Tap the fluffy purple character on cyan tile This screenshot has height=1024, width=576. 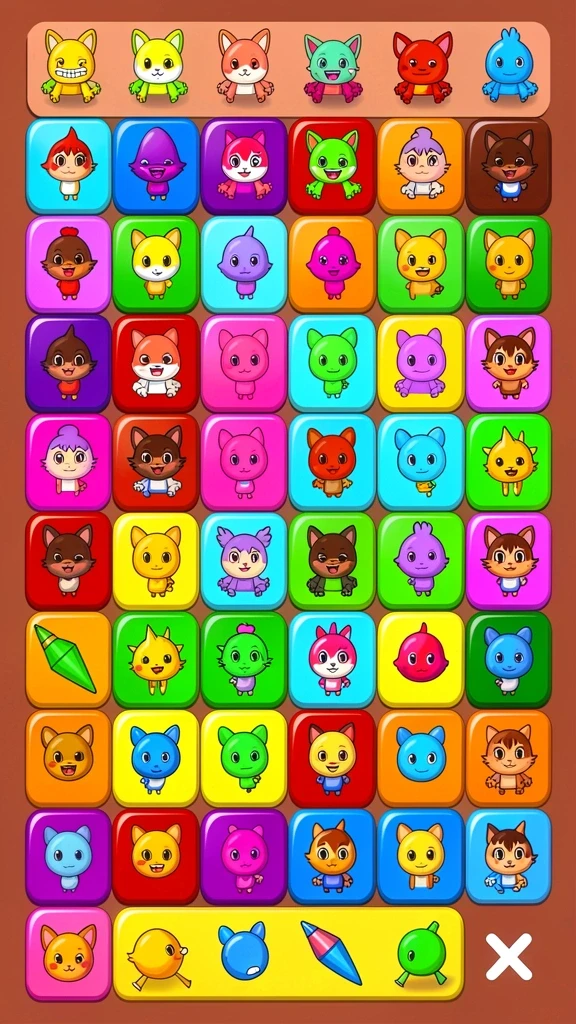243,560
